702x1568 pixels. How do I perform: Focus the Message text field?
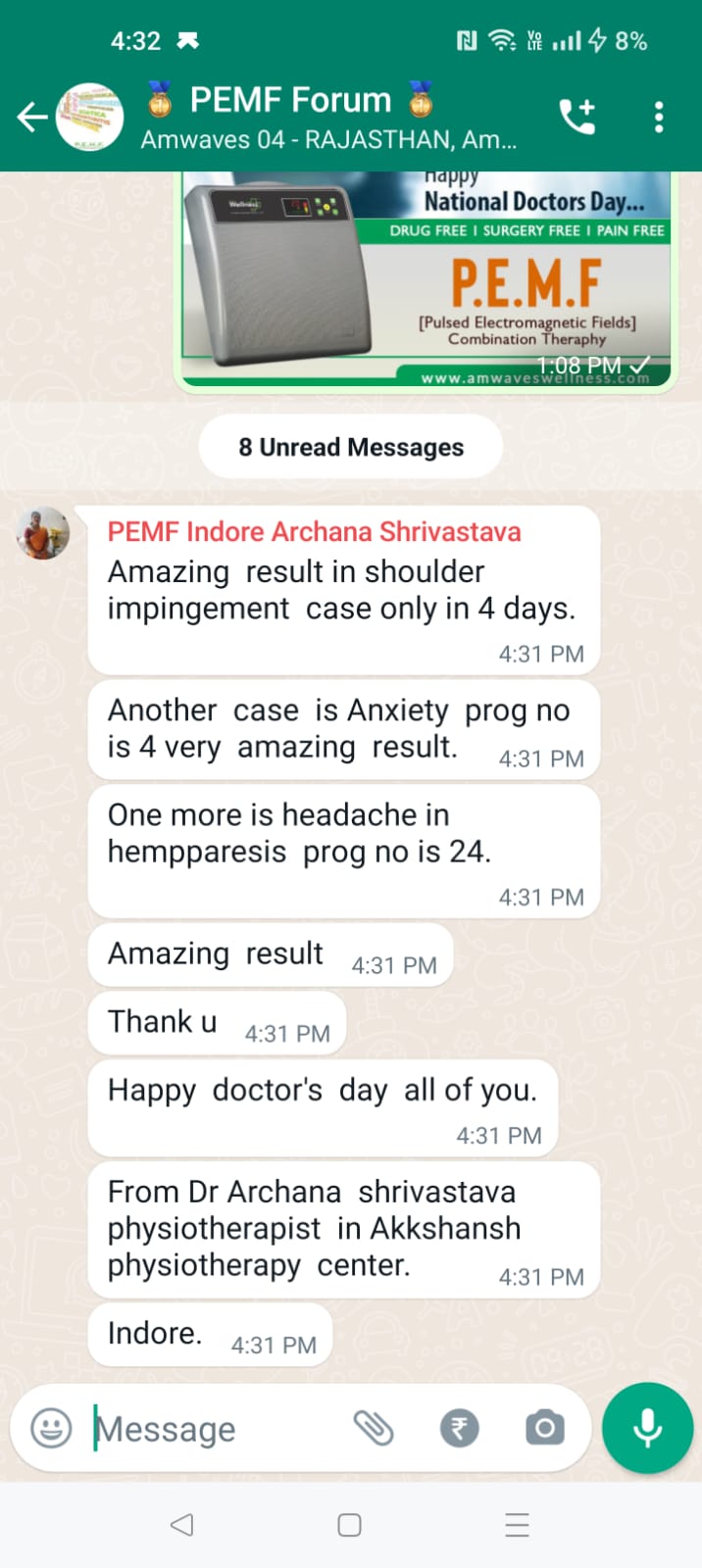tap(216, 1429)
